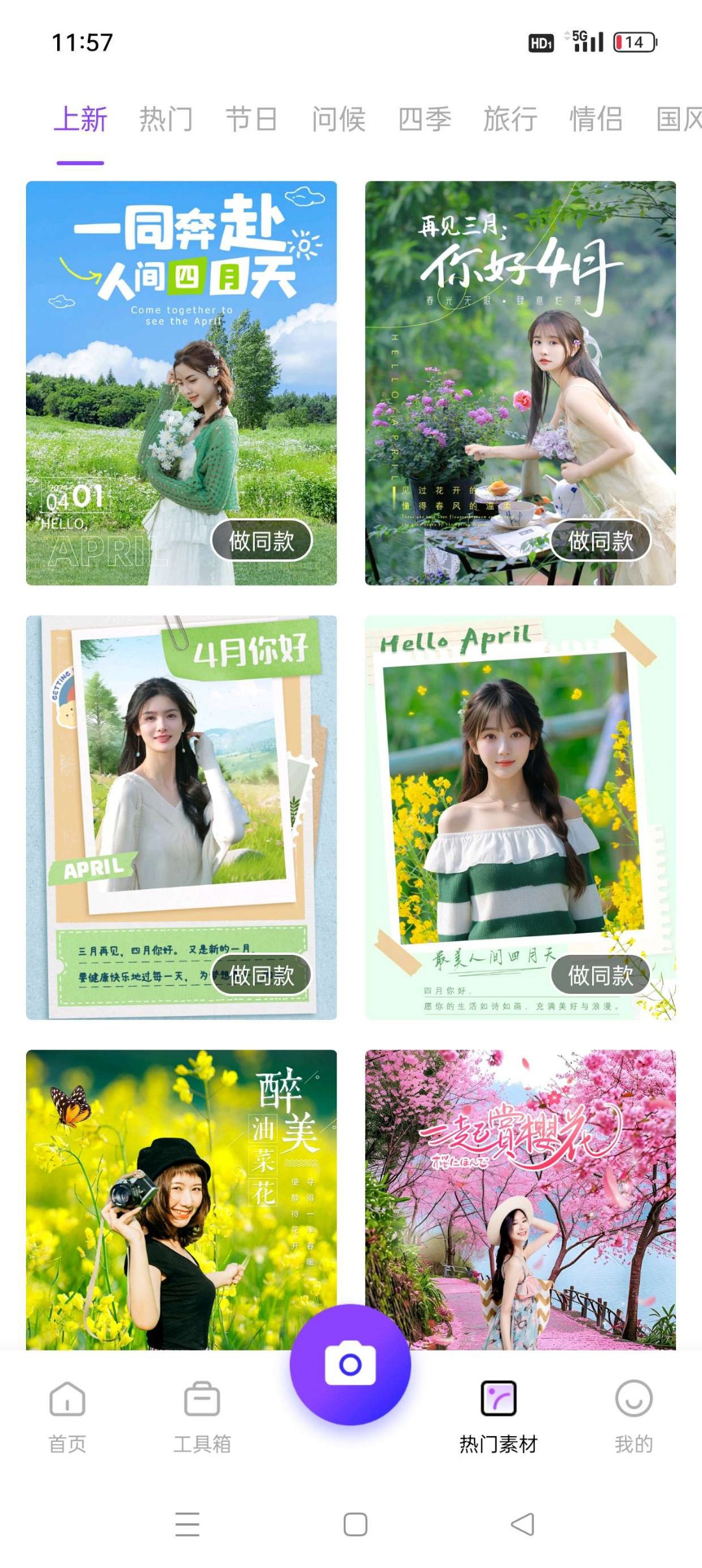
Task: Select the 节日 category tab
Action: (x=252, y=120)
